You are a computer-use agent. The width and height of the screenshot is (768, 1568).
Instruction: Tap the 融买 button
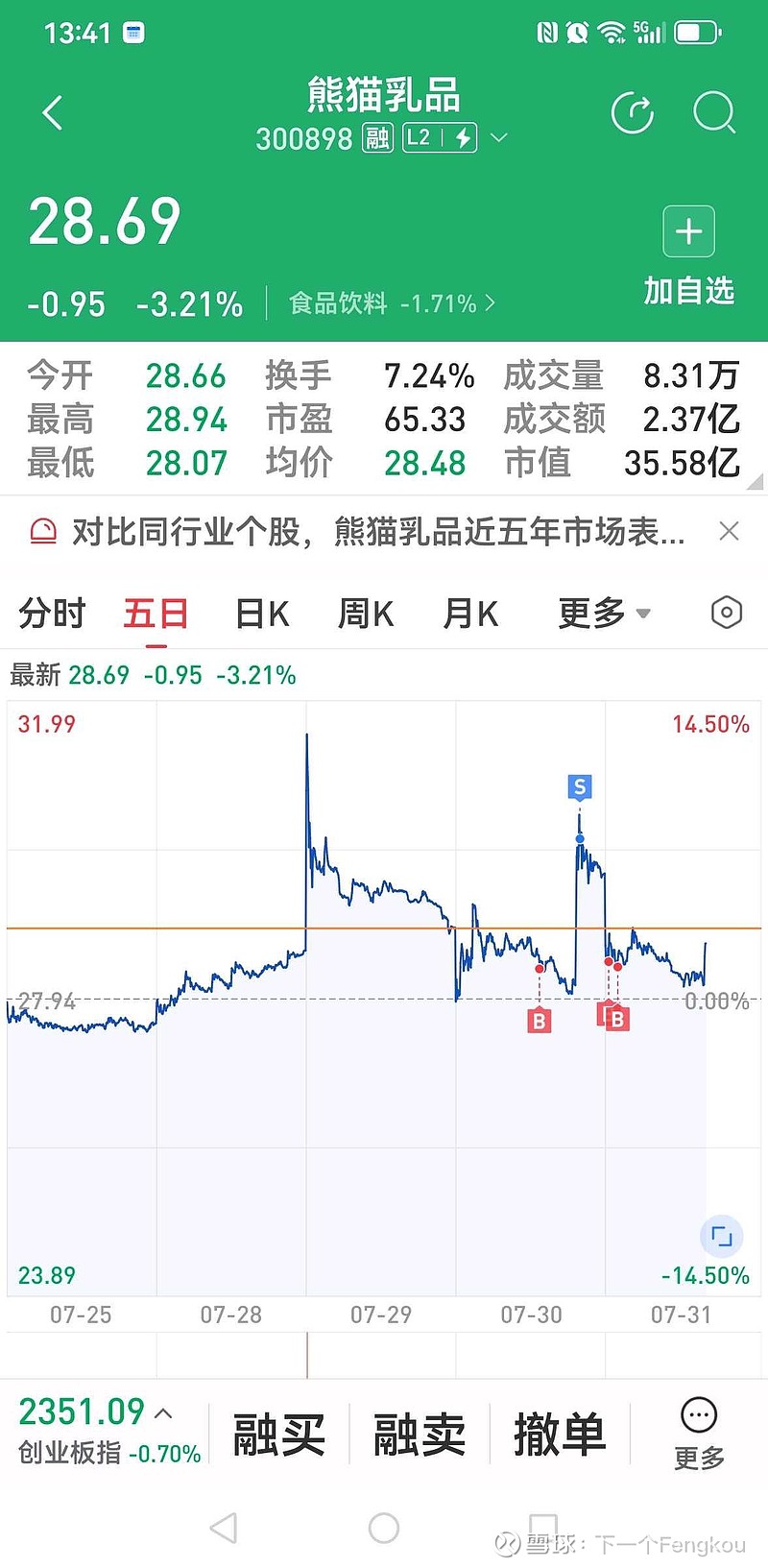coord(279,1434)
